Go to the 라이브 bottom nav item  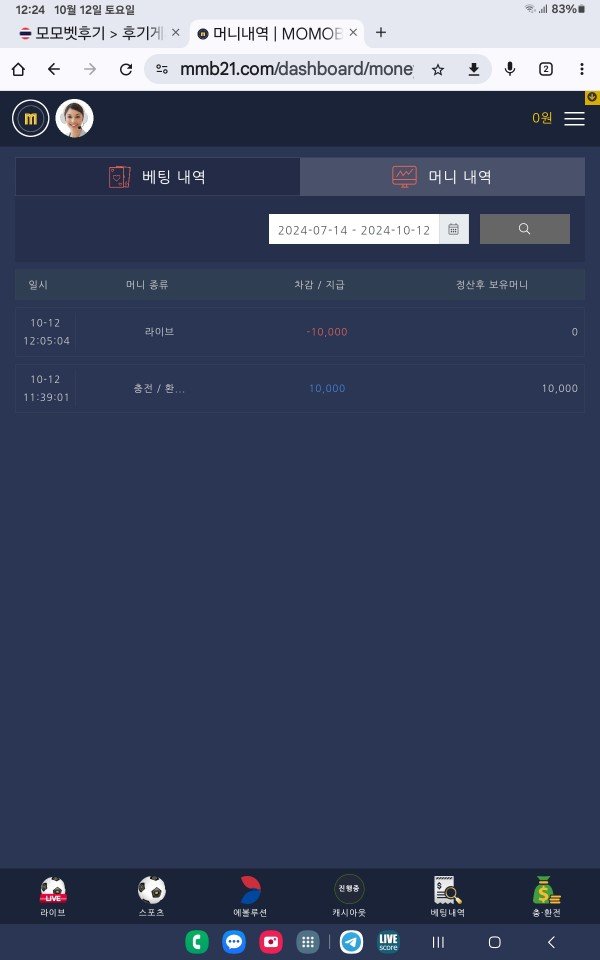click(x=53, y=896)
